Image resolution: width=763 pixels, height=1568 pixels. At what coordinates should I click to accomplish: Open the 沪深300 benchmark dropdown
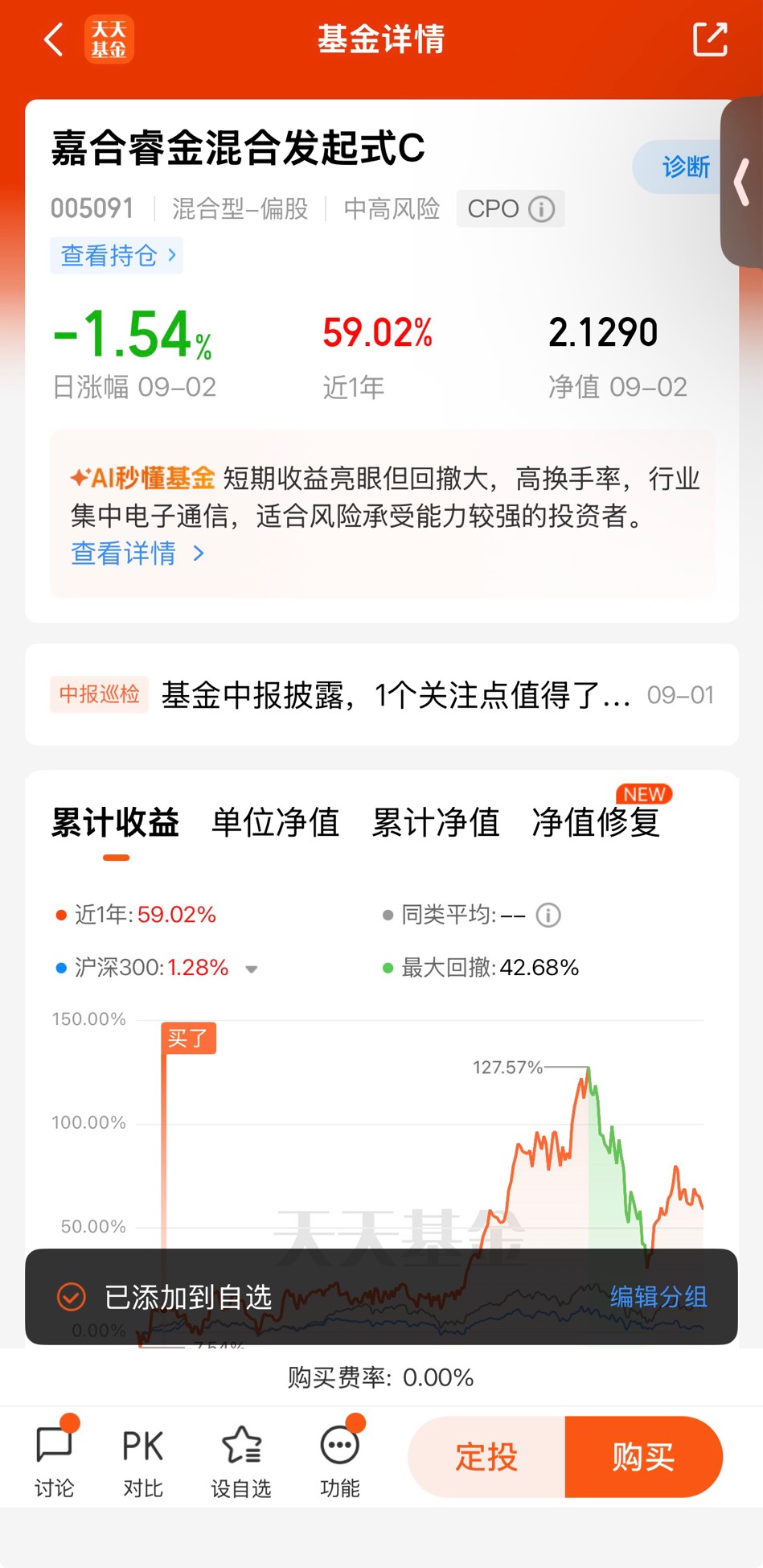pyautogui.click(x=251, y=969)
